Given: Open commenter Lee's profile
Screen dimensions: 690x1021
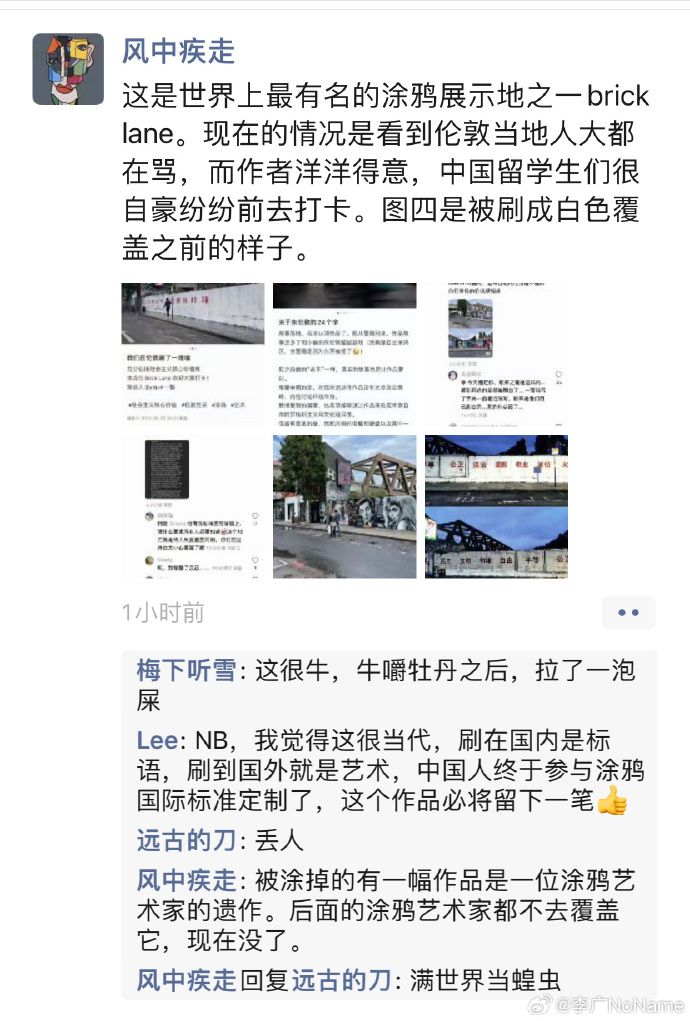Looking at the screenshot, I should 157,741.
